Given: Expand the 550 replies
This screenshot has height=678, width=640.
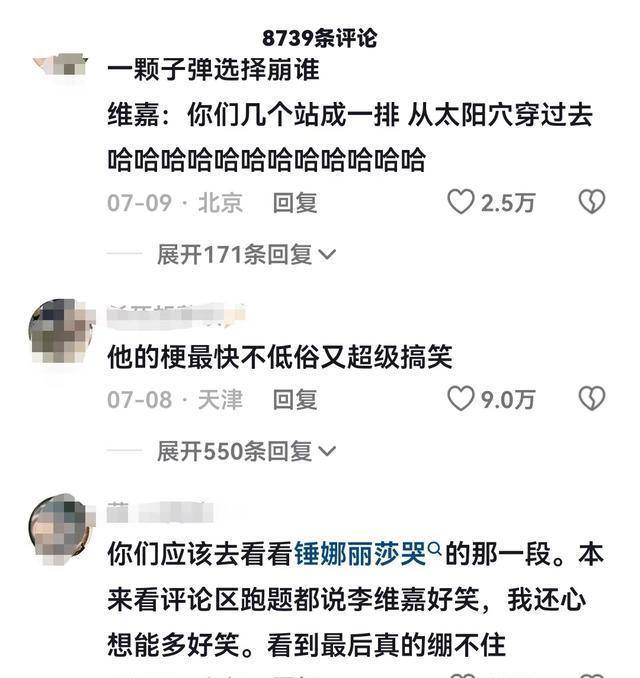Looking at the screenshot, I should tap(246, 451).
